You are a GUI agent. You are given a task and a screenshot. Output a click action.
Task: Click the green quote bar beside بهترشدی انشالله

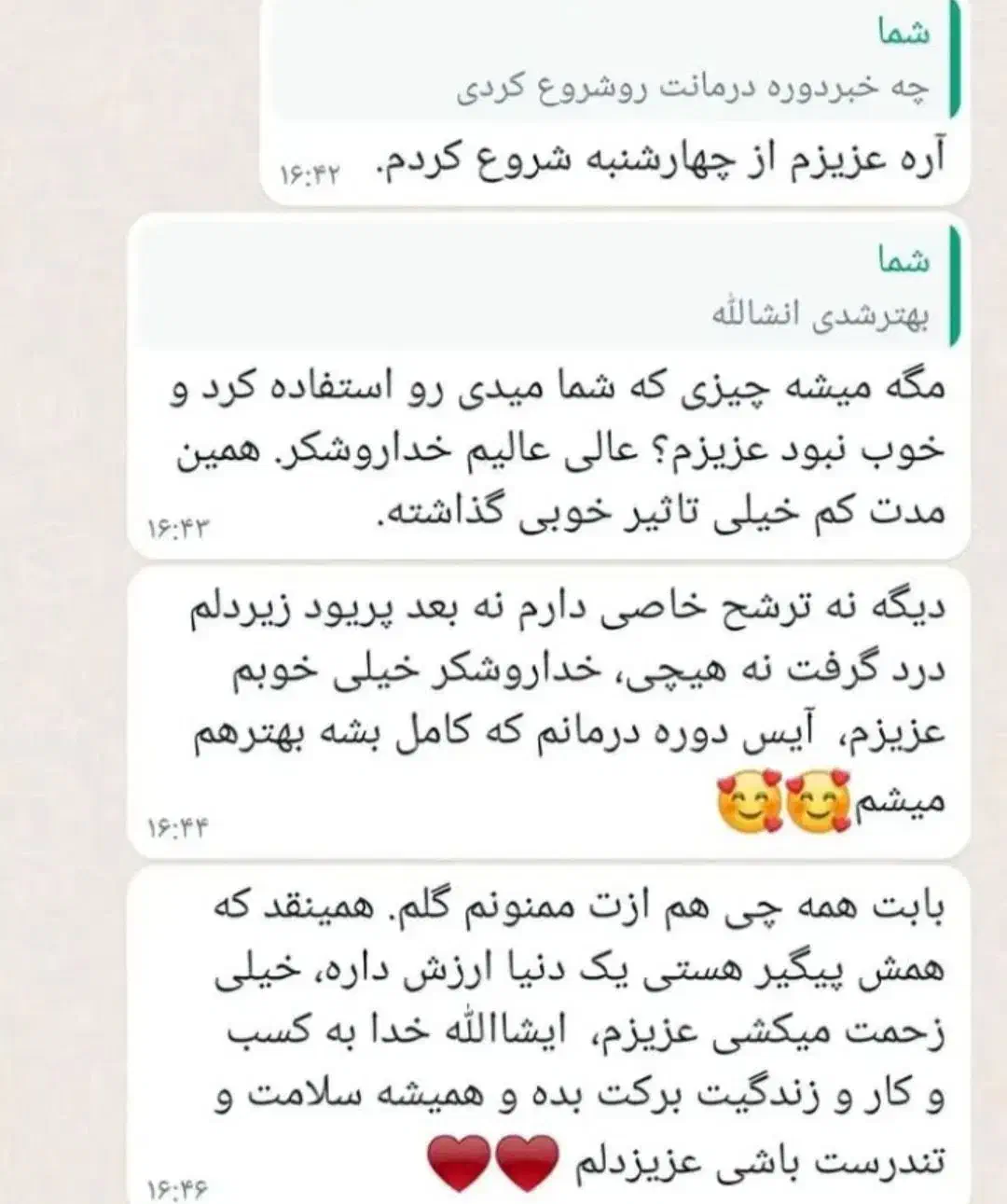click(953, 284)
